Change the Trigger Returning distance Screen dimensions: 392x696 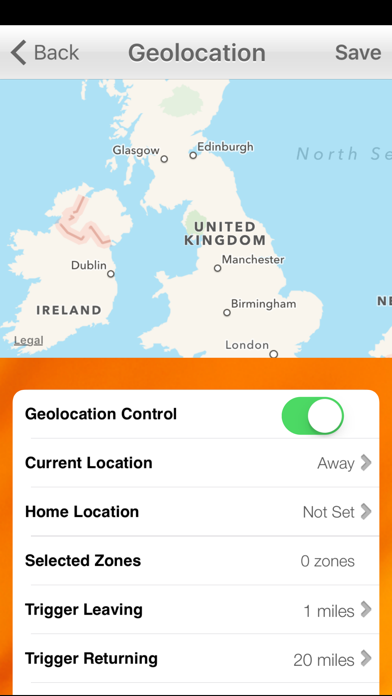point(196,658)
